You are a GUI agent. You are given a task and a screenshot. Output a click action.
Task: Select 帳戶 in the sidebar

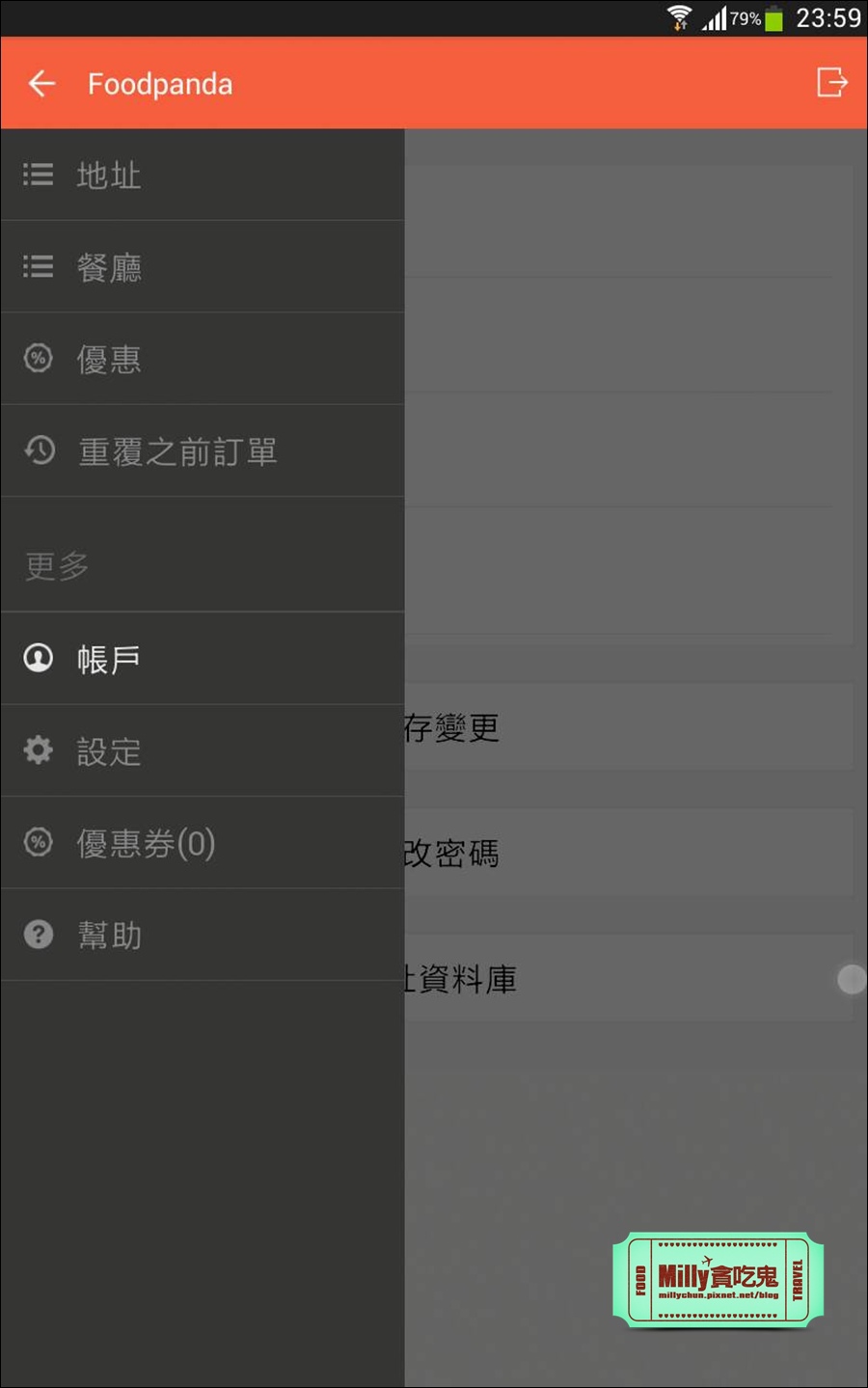109,657
